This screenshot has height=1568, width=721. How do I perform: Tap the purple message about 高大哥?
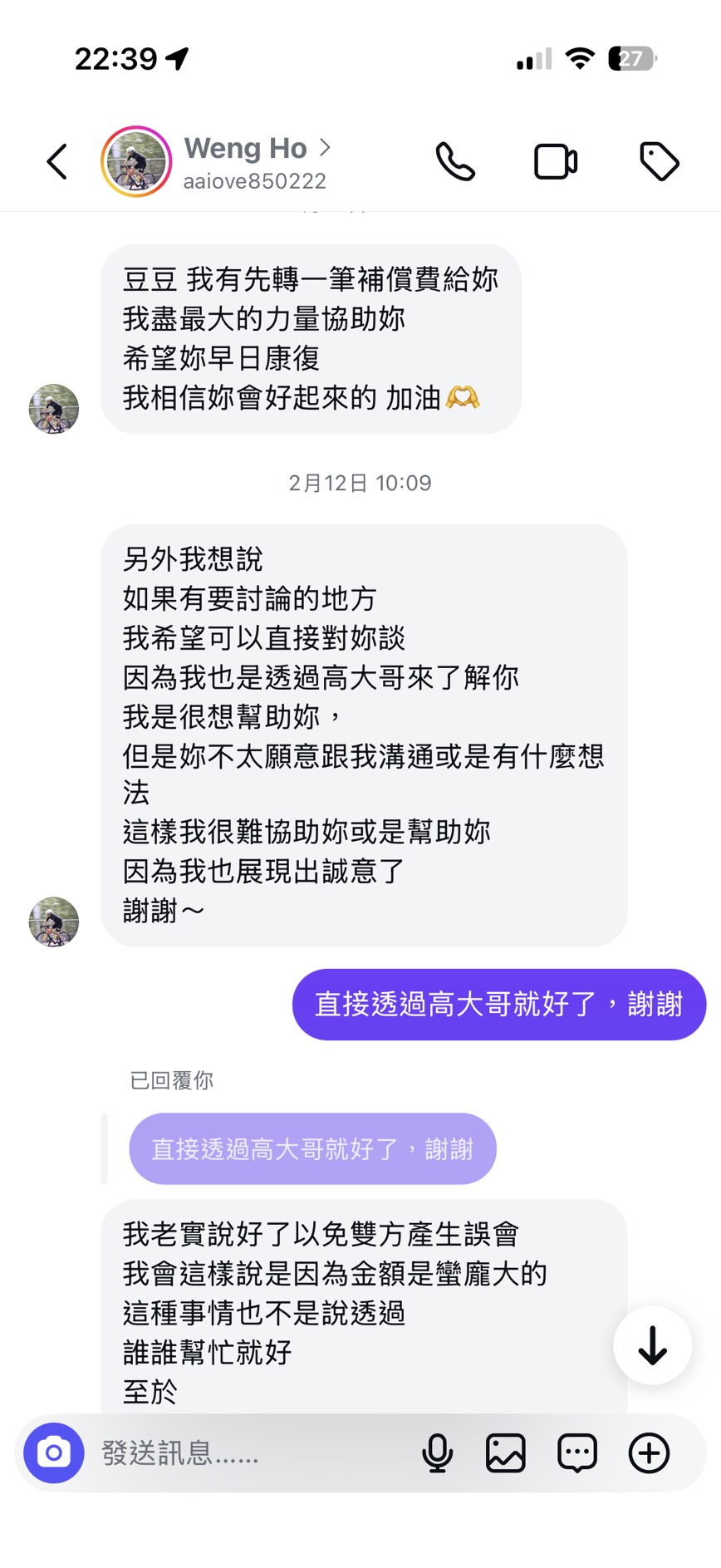[498, 1005]
